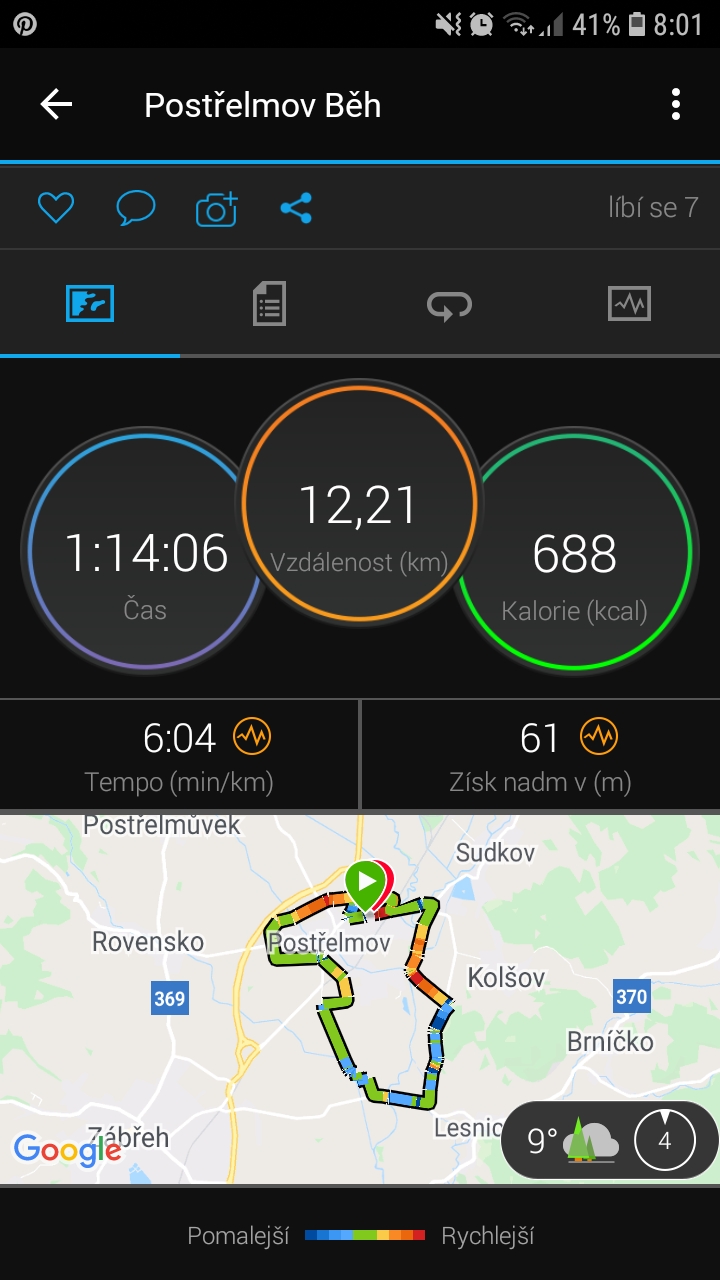The height and width of the screenshot is (1280, 720).
Task: Add a photo with the camera icon
Action: (x=216, y=208)
